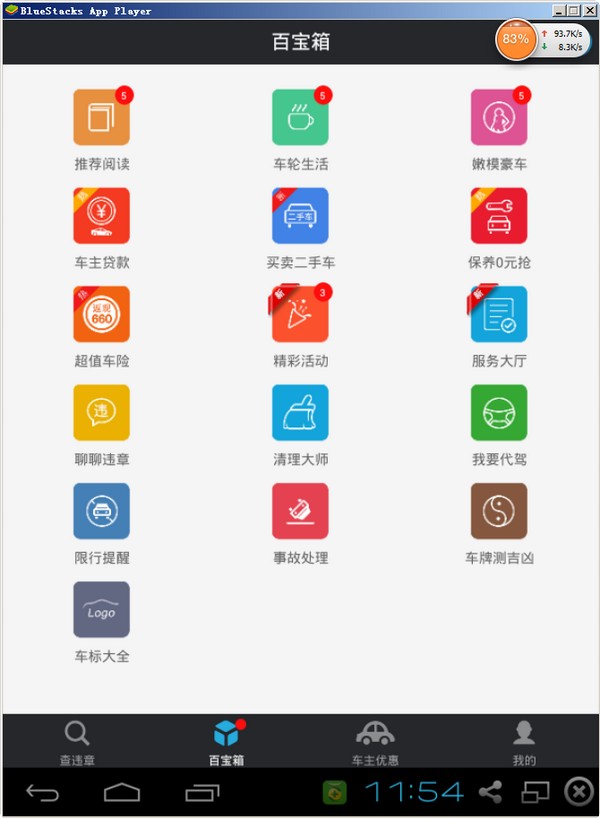Switch to the 我的 profile tab
Screen dimensions: 600x819
coord(524,742)
